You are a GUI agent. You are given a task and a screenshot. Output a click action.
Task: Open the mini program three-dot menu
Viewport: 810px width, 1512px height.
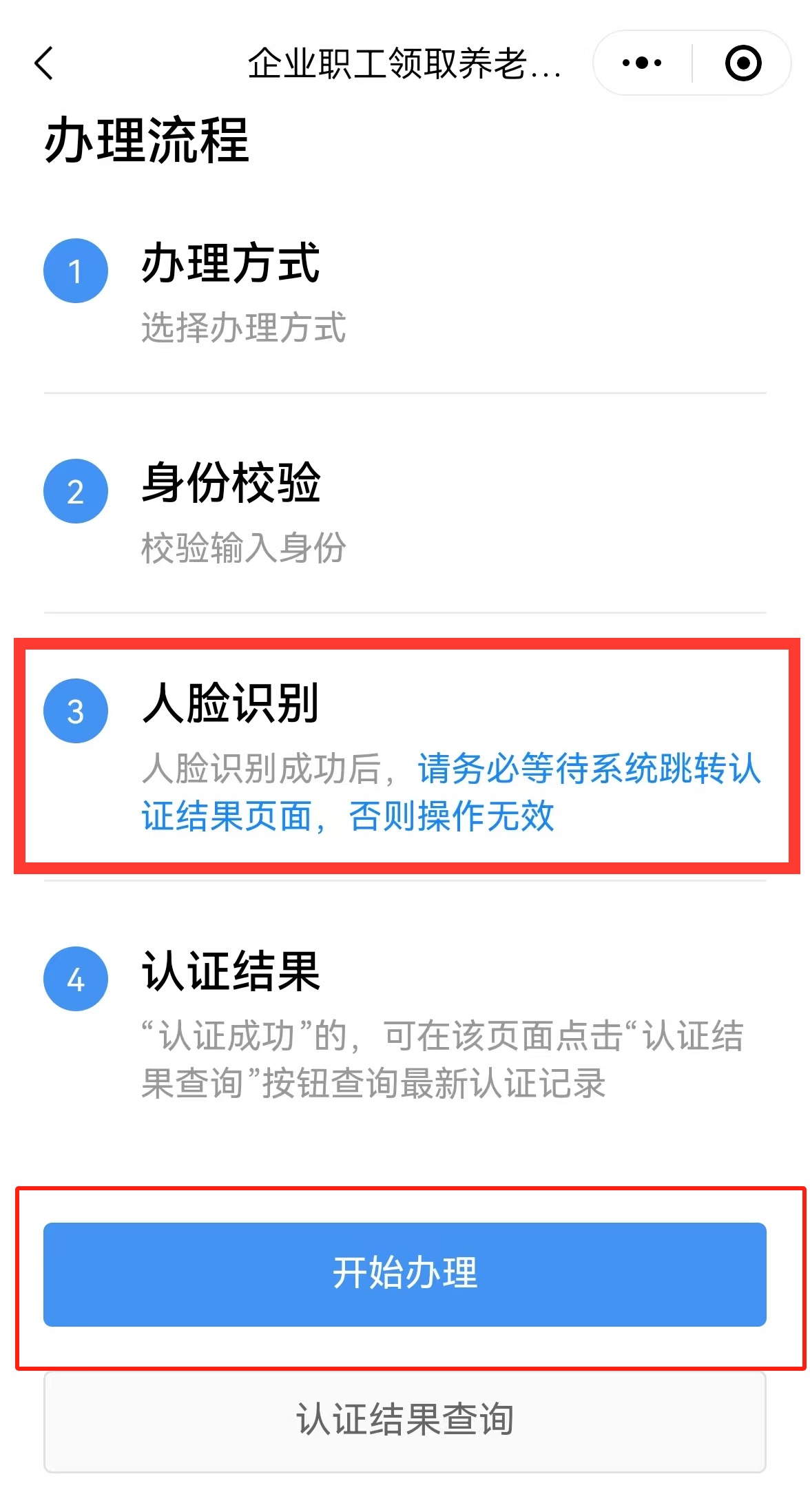641,63
